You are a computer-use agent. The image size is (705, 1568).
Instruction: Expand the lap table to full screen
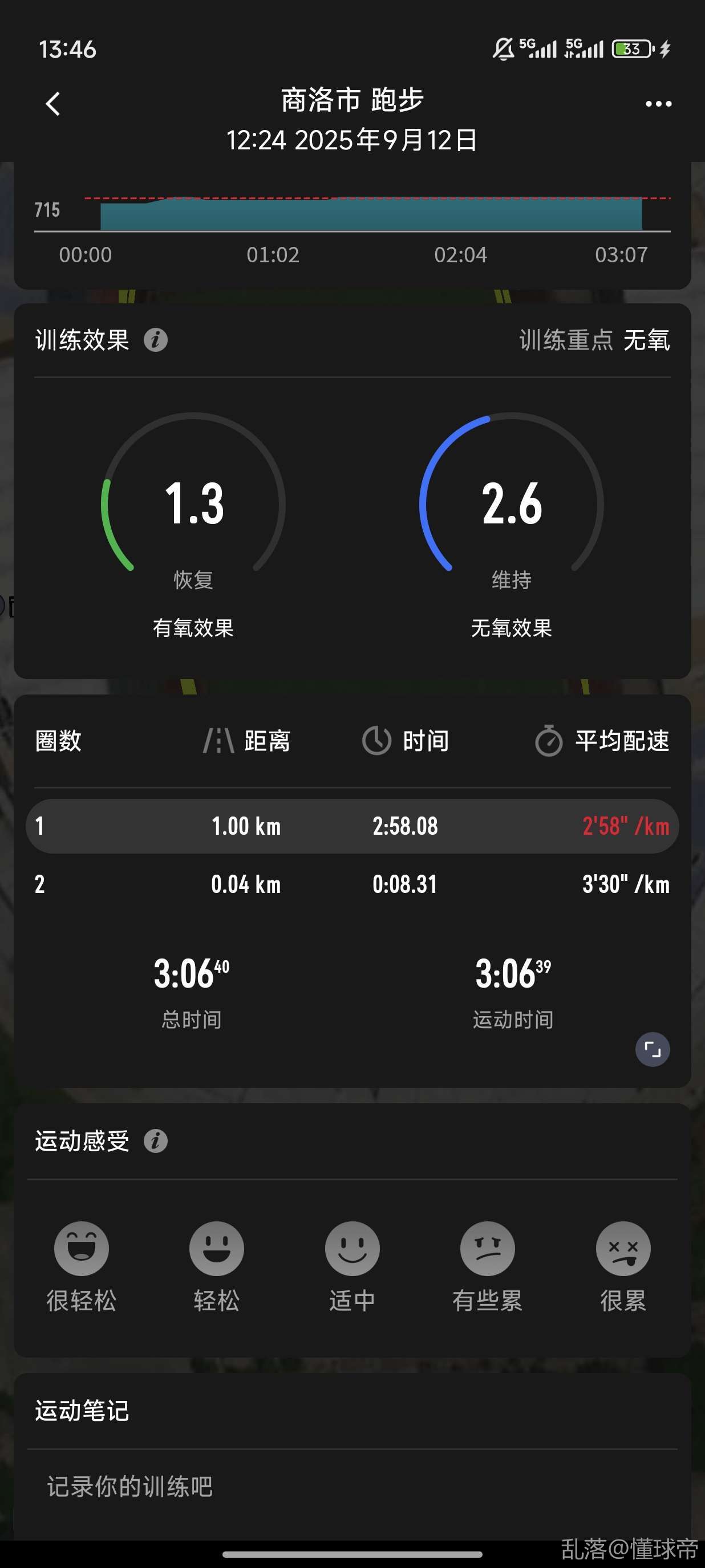pyautogui.click(x=652, y=1049)
